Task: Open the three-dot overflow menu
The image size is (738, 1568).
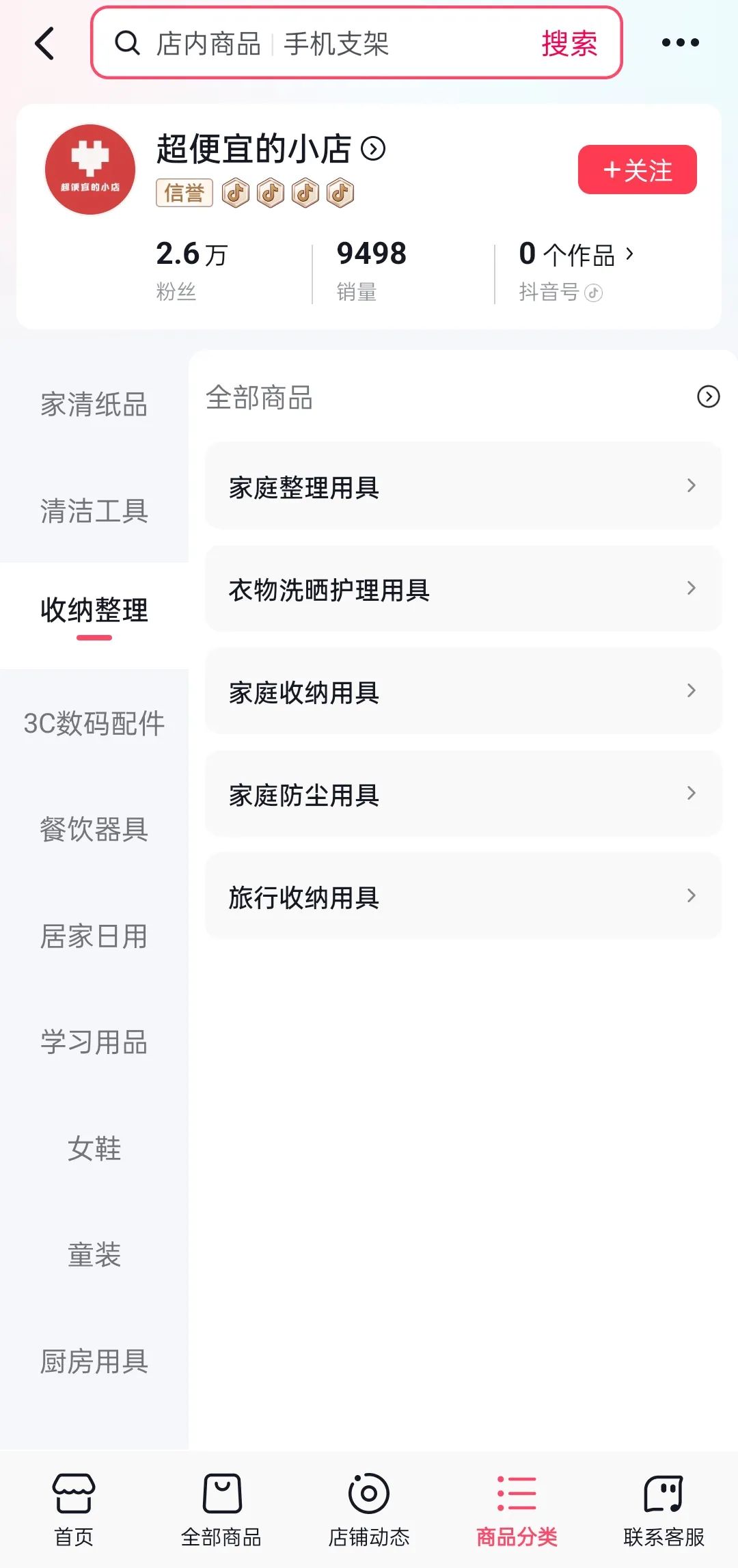Action: point(680,43)
